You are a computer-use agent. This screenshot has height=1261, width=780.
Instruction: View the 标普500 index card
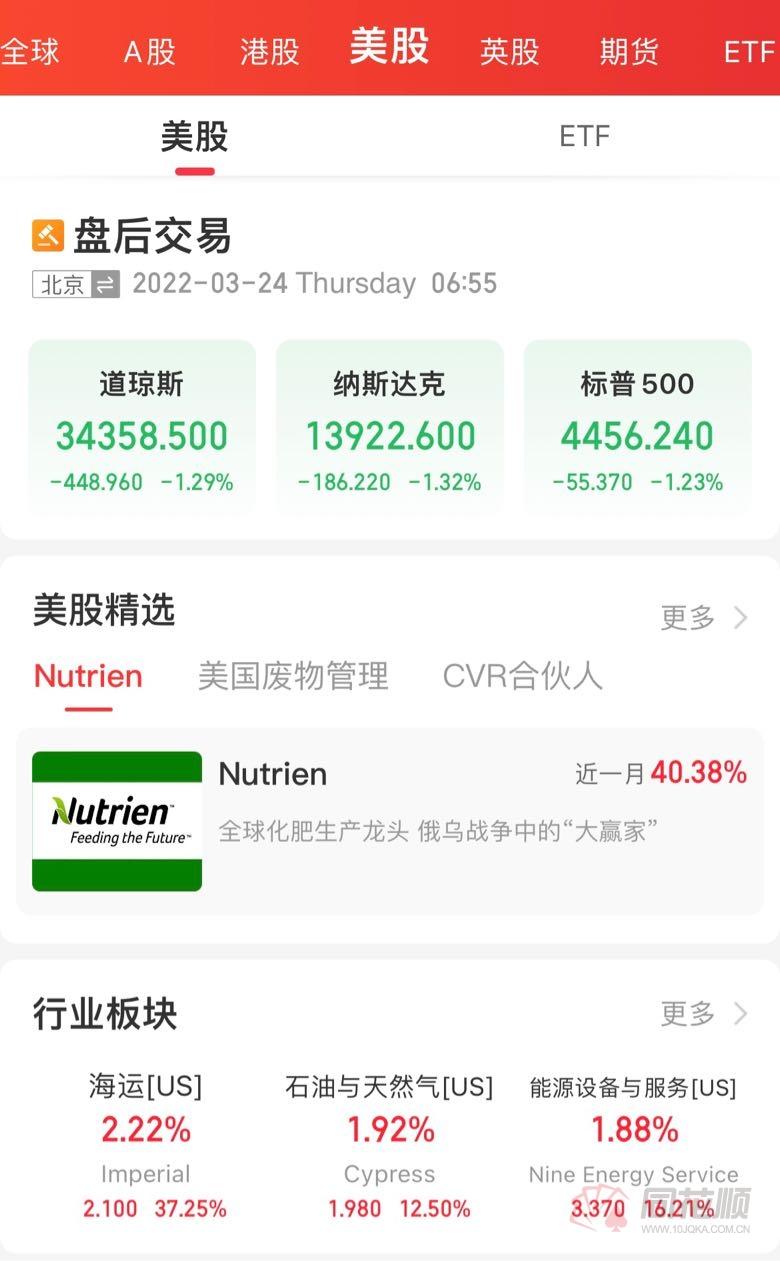[638, 428]
